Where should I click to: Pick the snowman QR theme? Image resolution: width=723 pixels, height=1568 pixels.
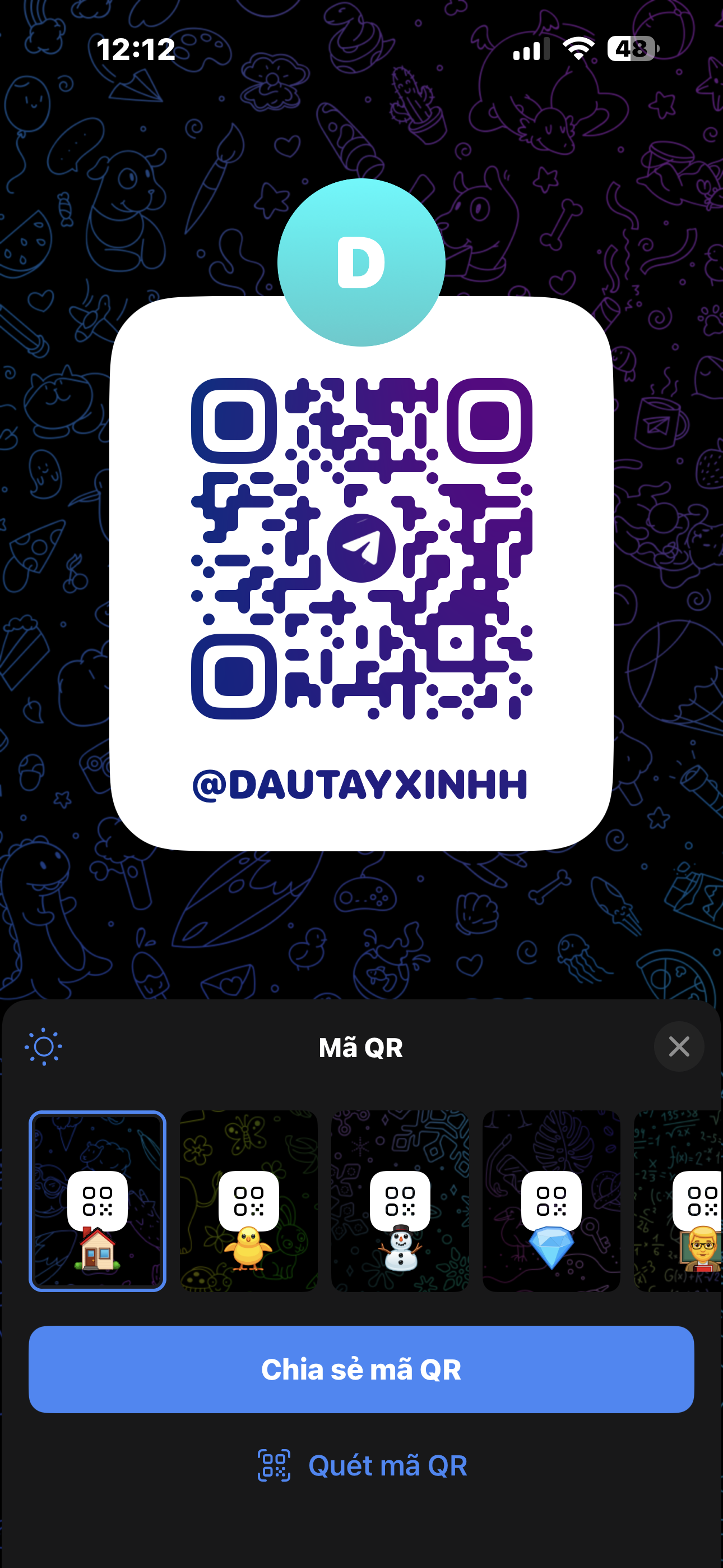[x=400, y=1201]
